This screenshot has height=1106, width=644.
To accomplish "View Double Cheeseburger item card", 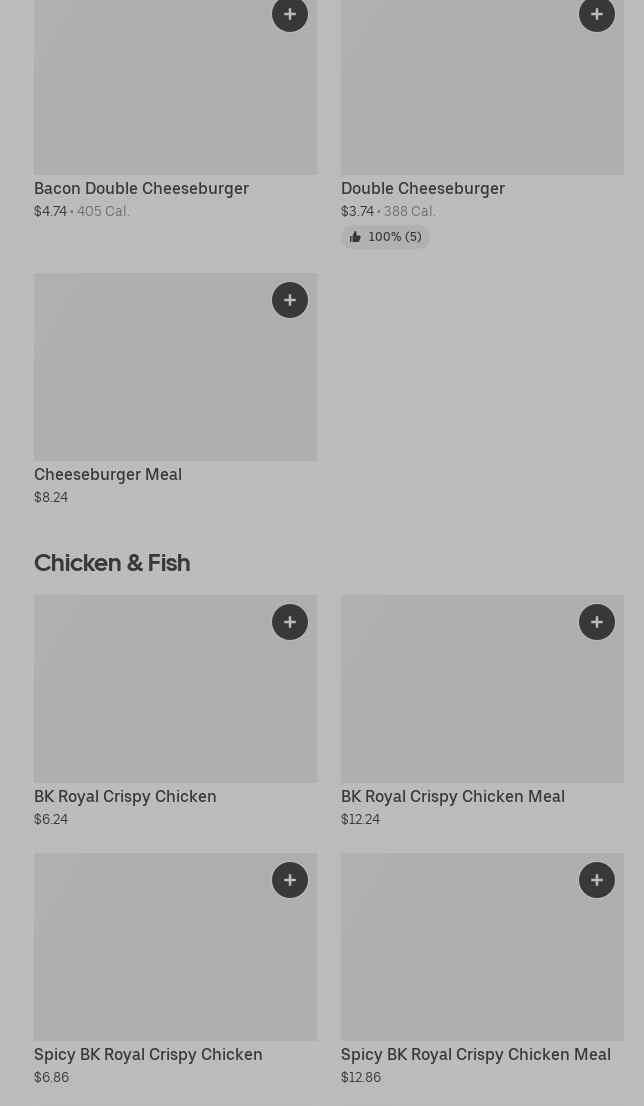I will tap(422, 188).
